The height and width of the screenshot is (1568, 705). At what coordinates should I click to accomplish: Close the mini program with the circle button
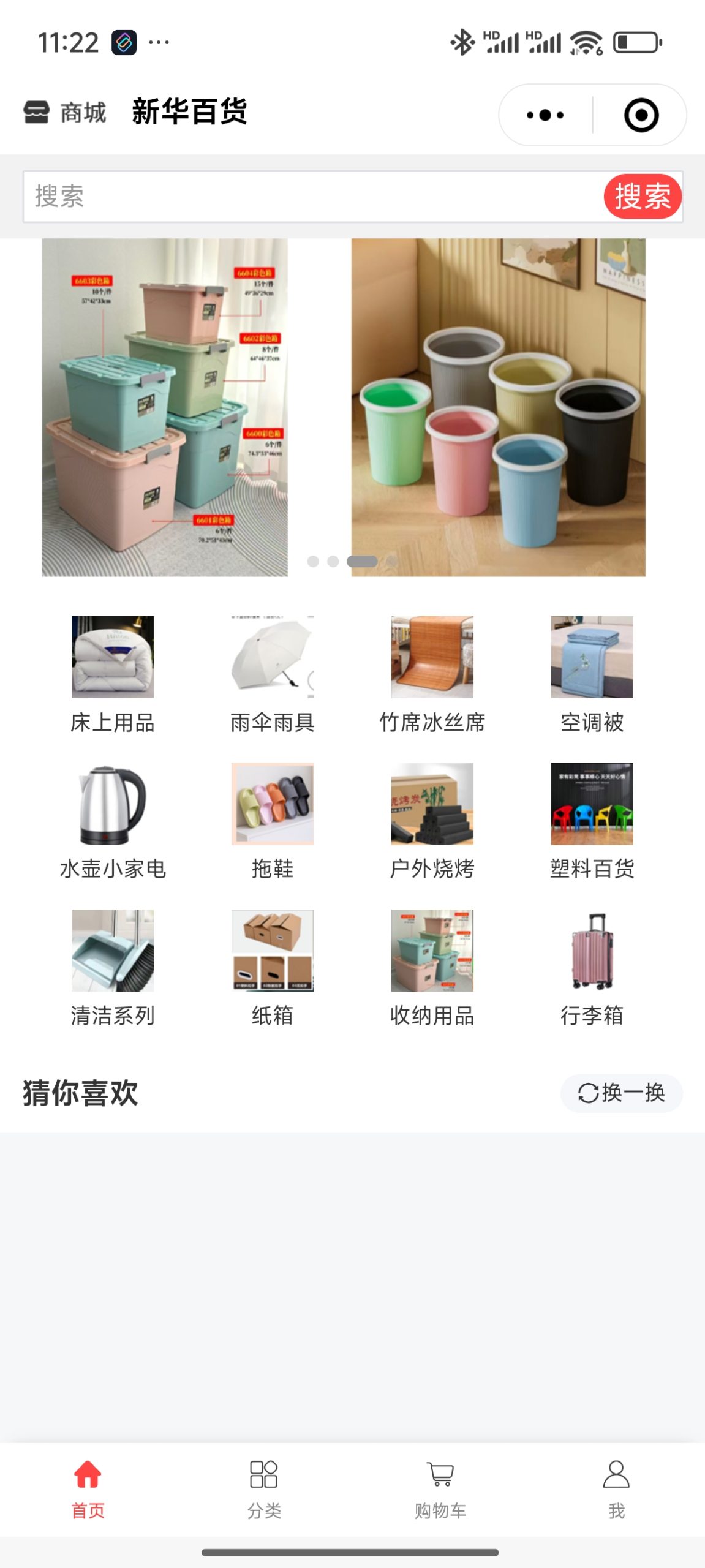pos(641,115)
